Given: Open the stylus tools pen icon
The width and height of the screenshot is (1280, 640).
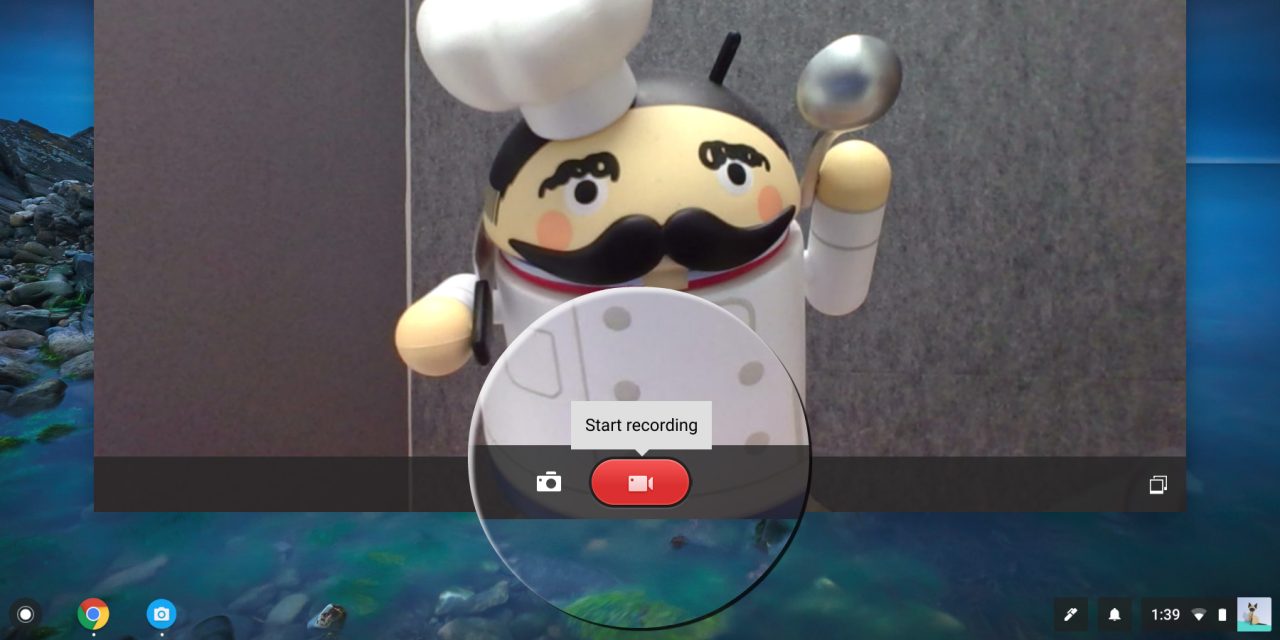Looking at the screenshot, I should pyautogui.click(x=1070, y=614).
